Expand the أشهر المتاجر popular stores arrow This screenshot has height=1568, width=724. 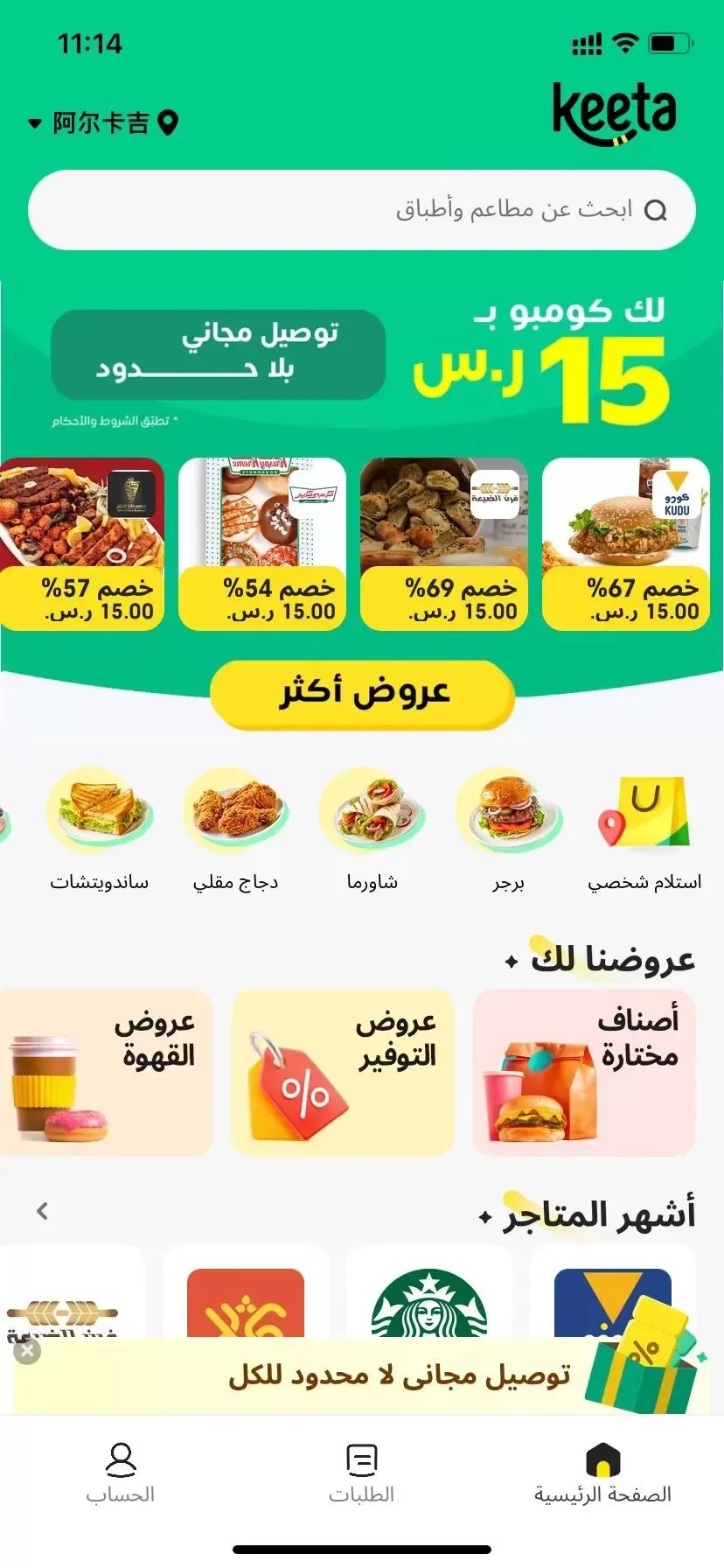click(x=42, y=1211)
